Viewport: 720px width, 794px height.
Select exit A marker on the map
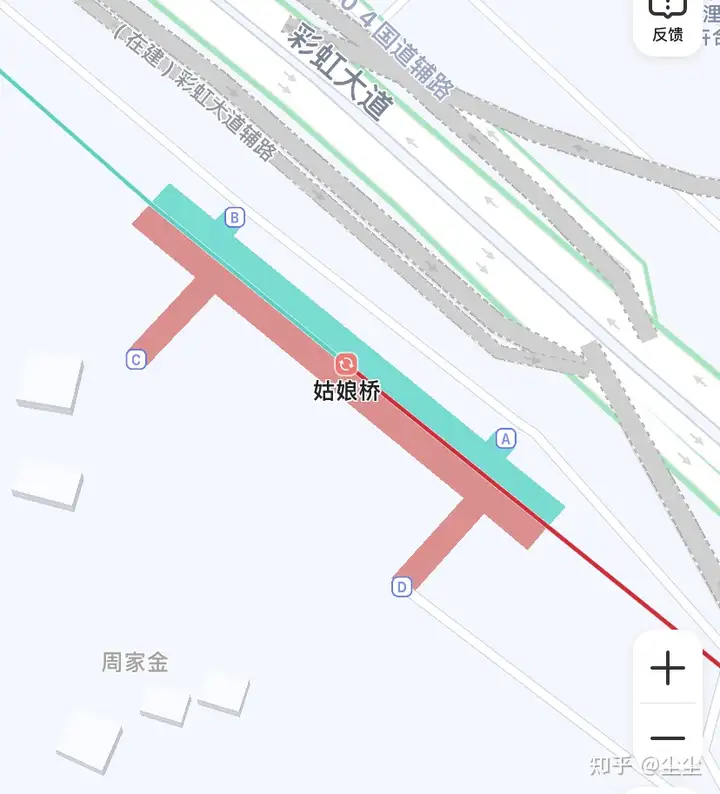coord(506,438)
